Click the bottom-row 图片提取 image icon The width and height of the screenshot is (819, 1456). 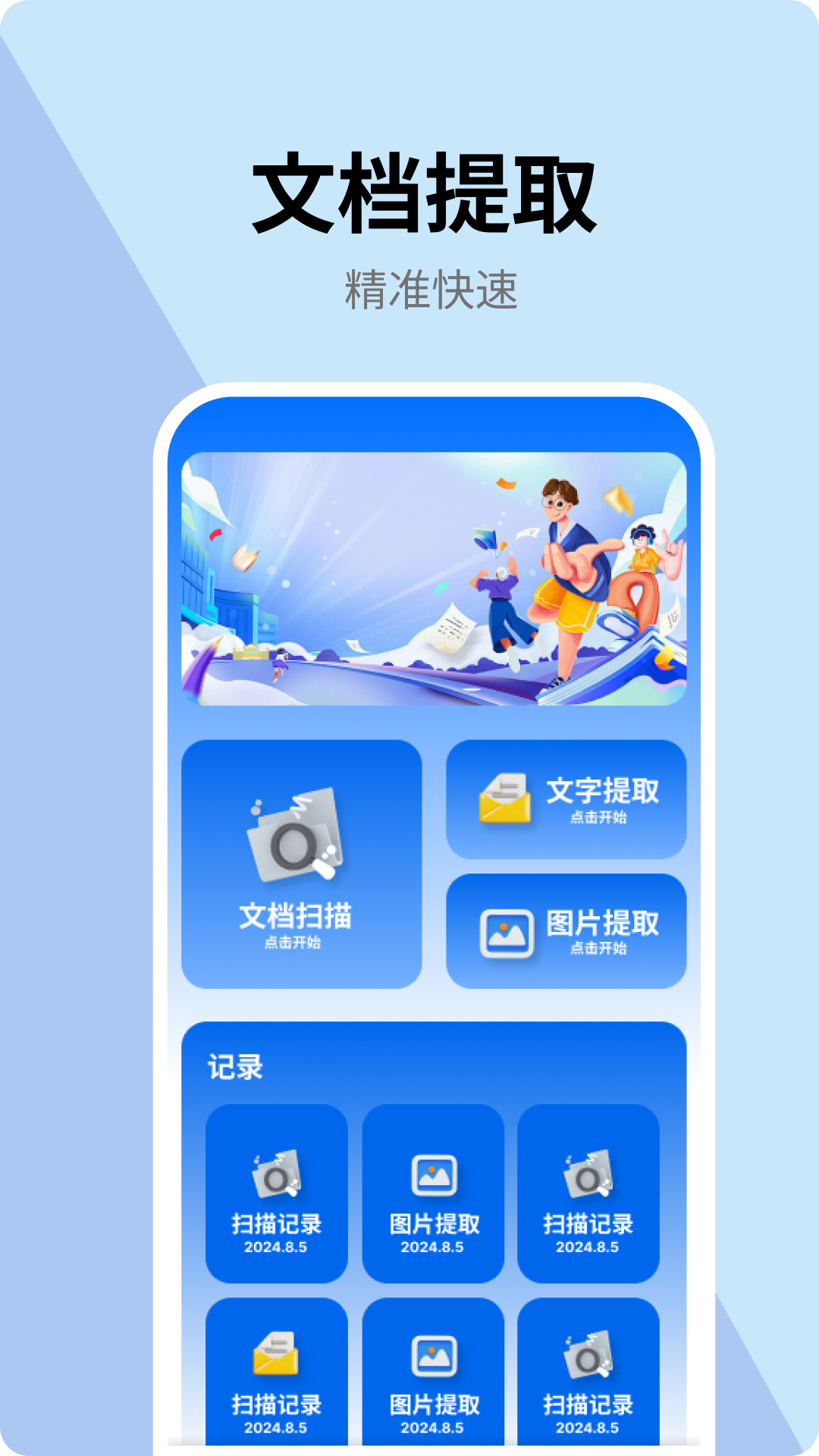(x=433, y=1356)
